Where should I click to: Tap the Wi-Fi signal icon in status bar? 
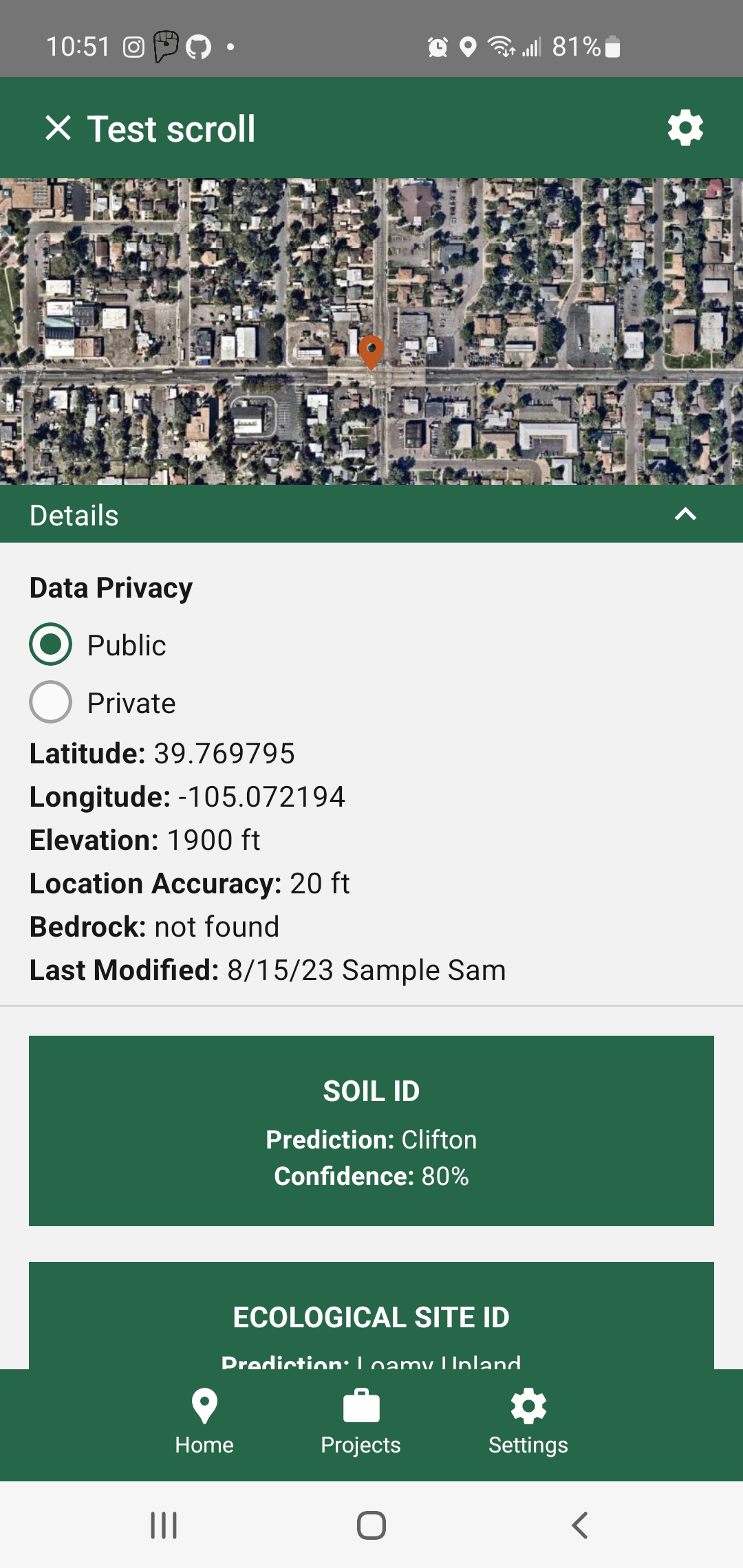tap(499, 45)
